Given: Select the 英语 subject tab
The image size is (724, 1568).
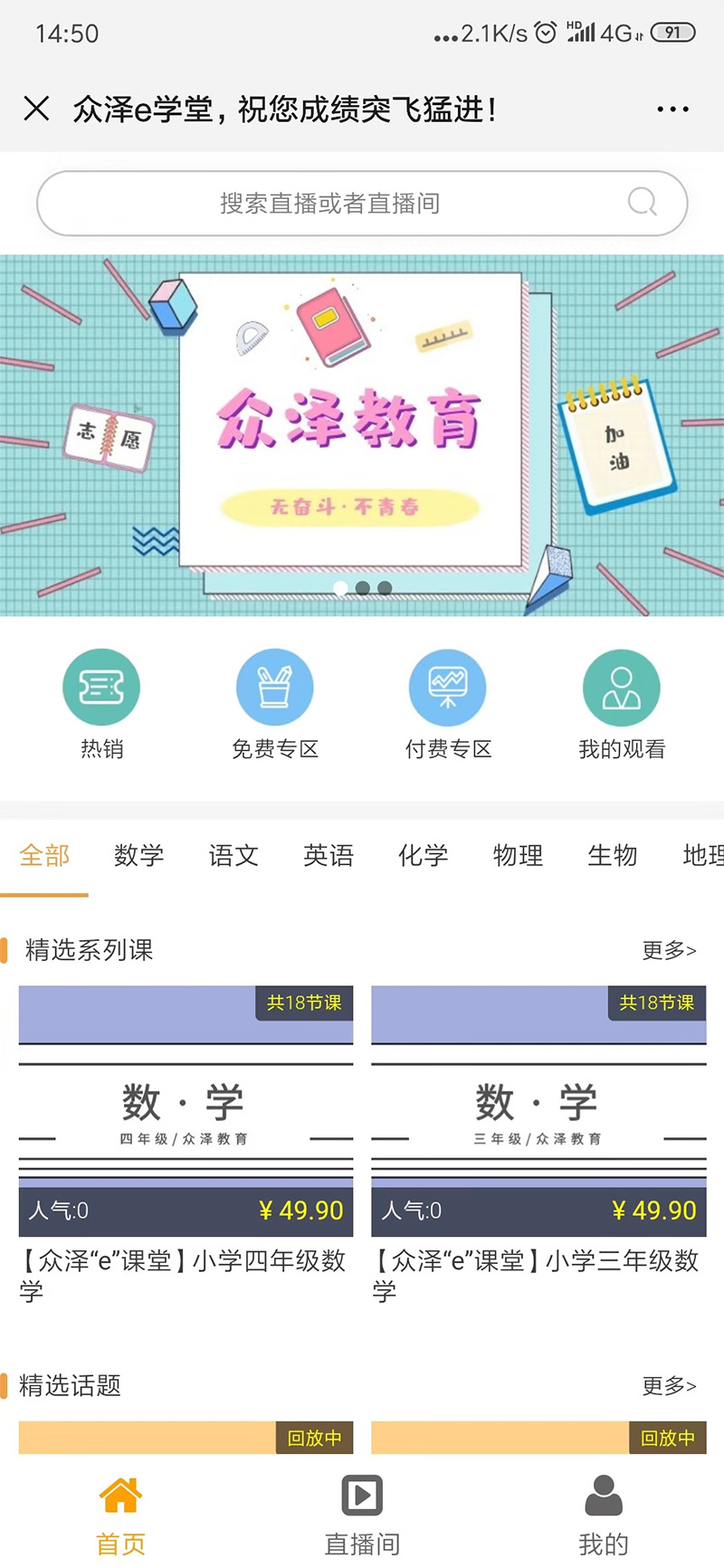Looking at the screenshot, I should coord(329,856).
